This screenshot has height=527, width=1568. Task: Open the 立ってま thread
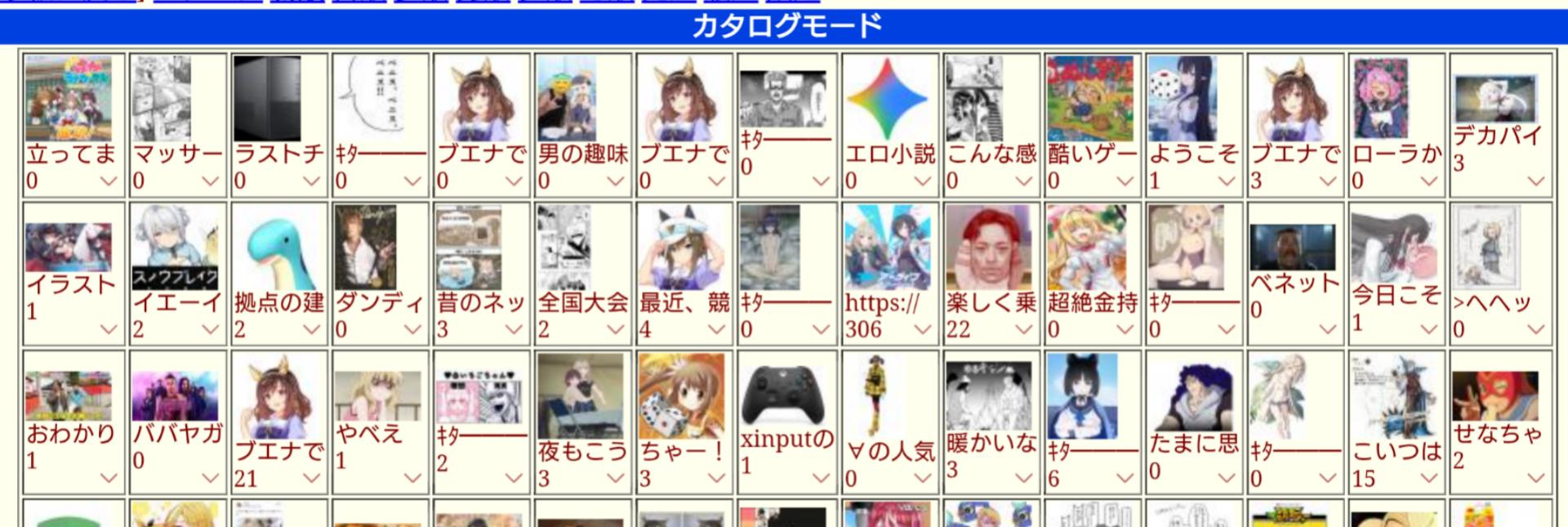coord(69,99)
